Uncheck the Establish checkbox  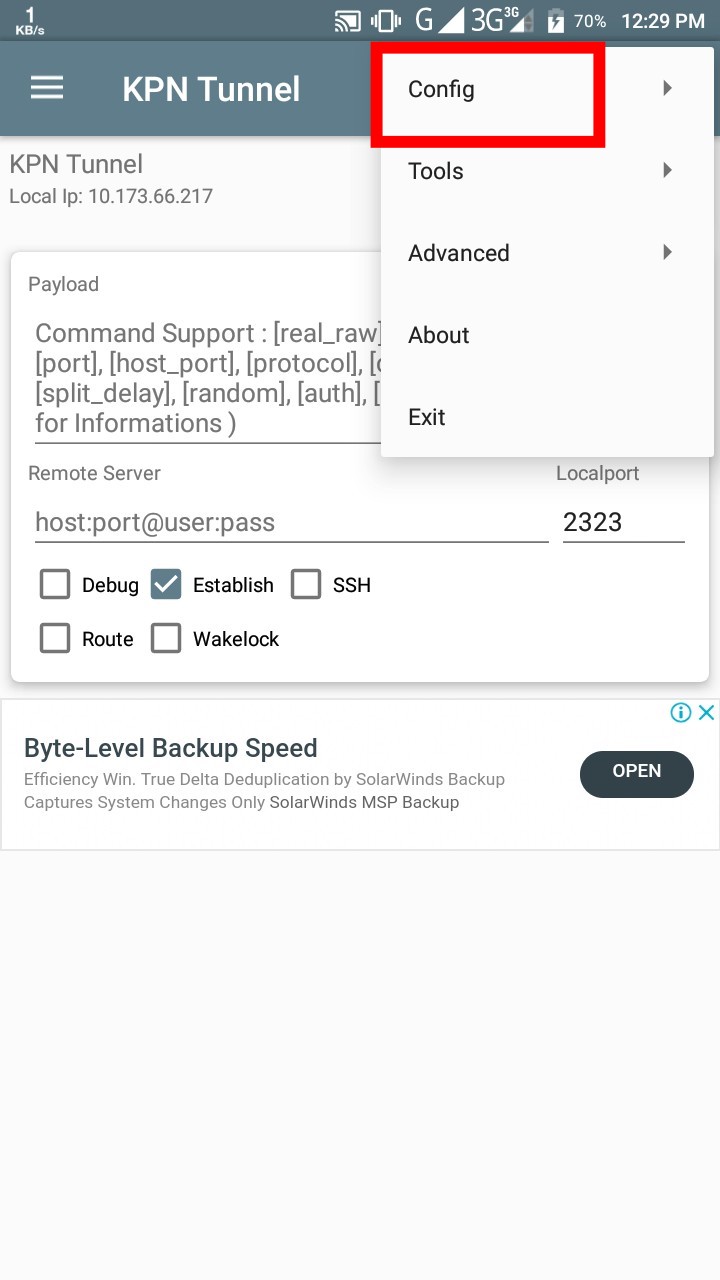click(166, 585)
